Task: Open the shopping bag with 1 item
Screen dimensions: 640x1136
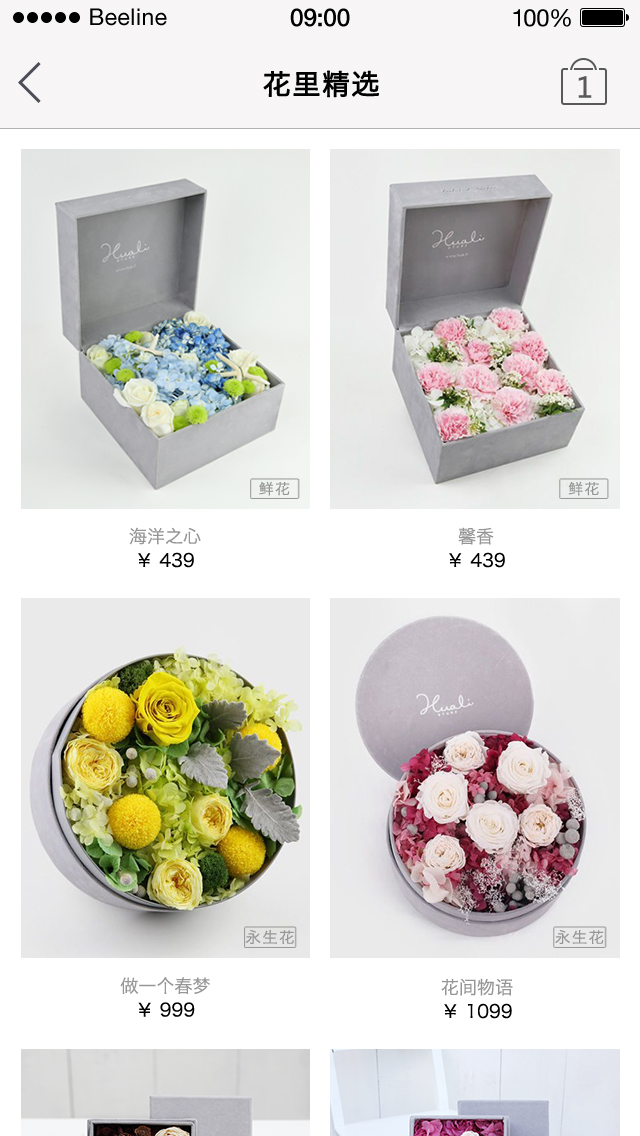Action: tap(583, 83)
